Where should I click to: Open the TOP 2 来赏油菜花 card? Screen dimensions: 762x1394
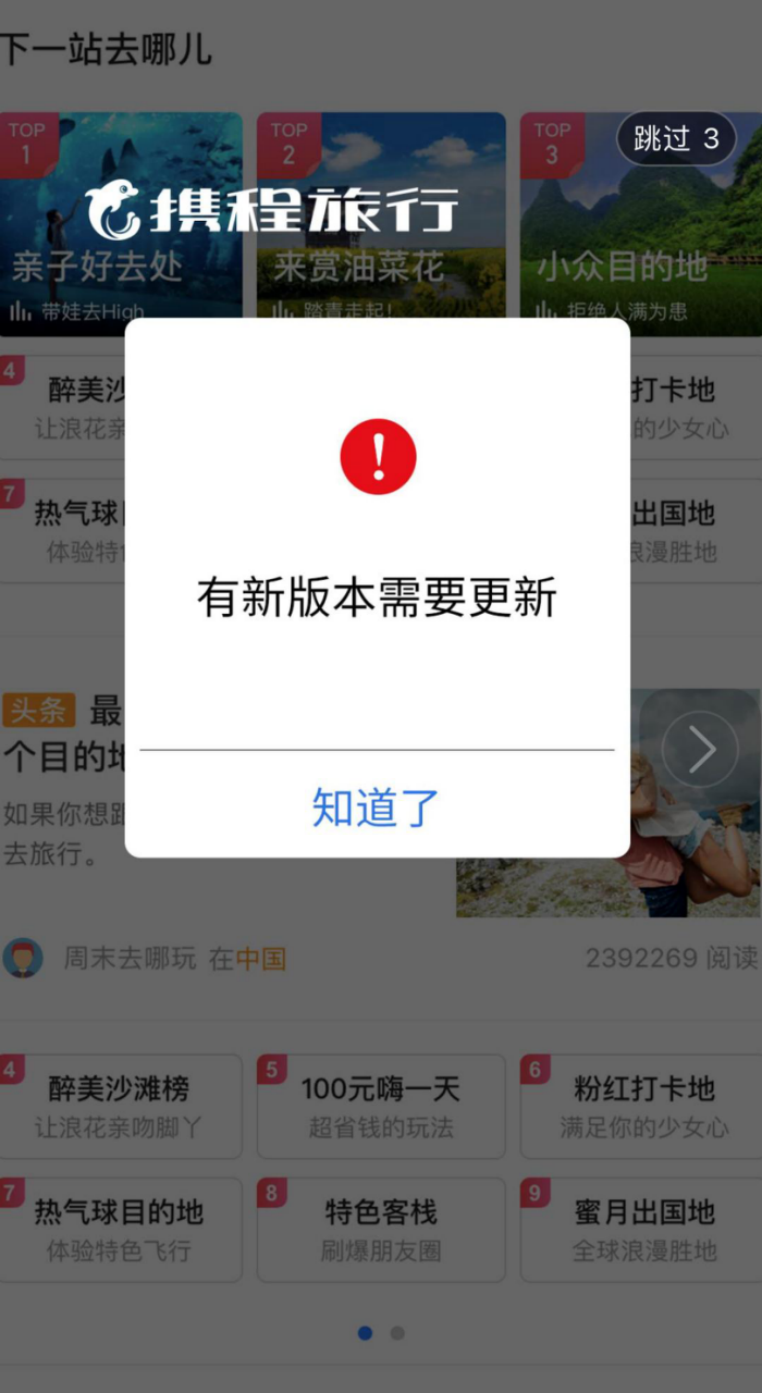pos(381,224)
